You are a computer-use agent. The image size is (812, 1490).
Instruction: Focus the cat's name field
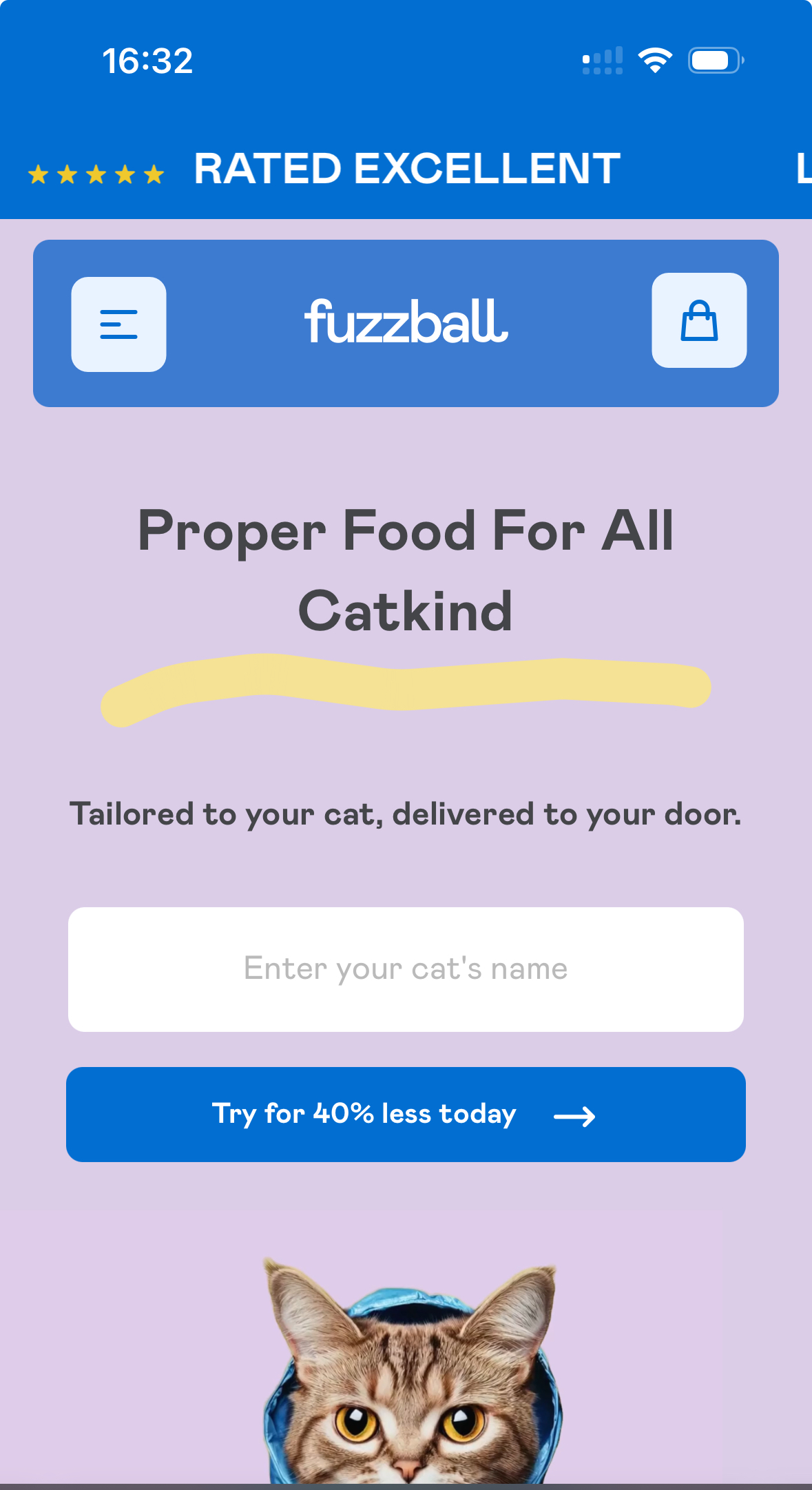[x=406, y=969]
